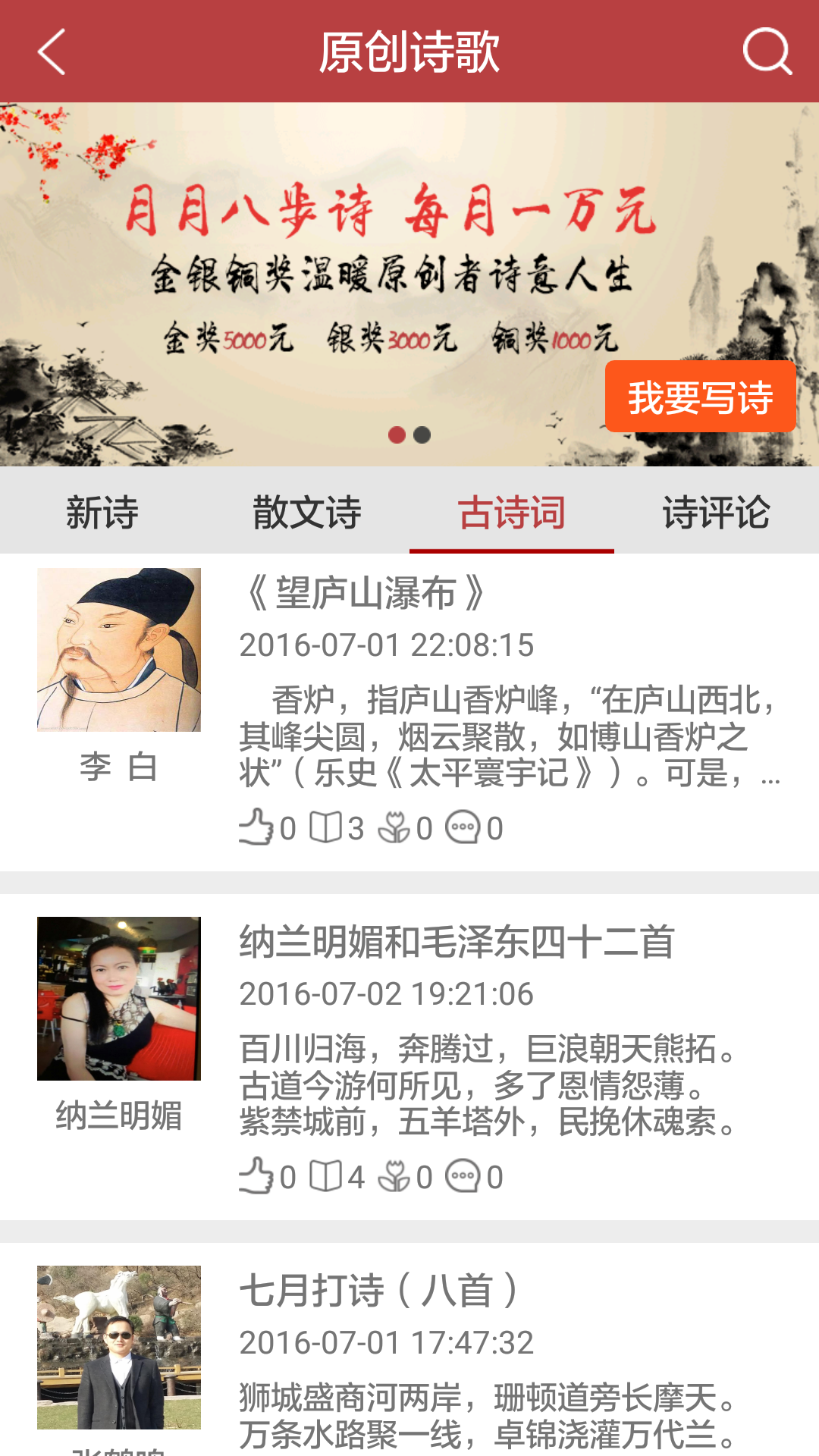Screen dimensions: 819x1456
Task: Tap the 我要写诗 button
Action: tap(700, 397)
